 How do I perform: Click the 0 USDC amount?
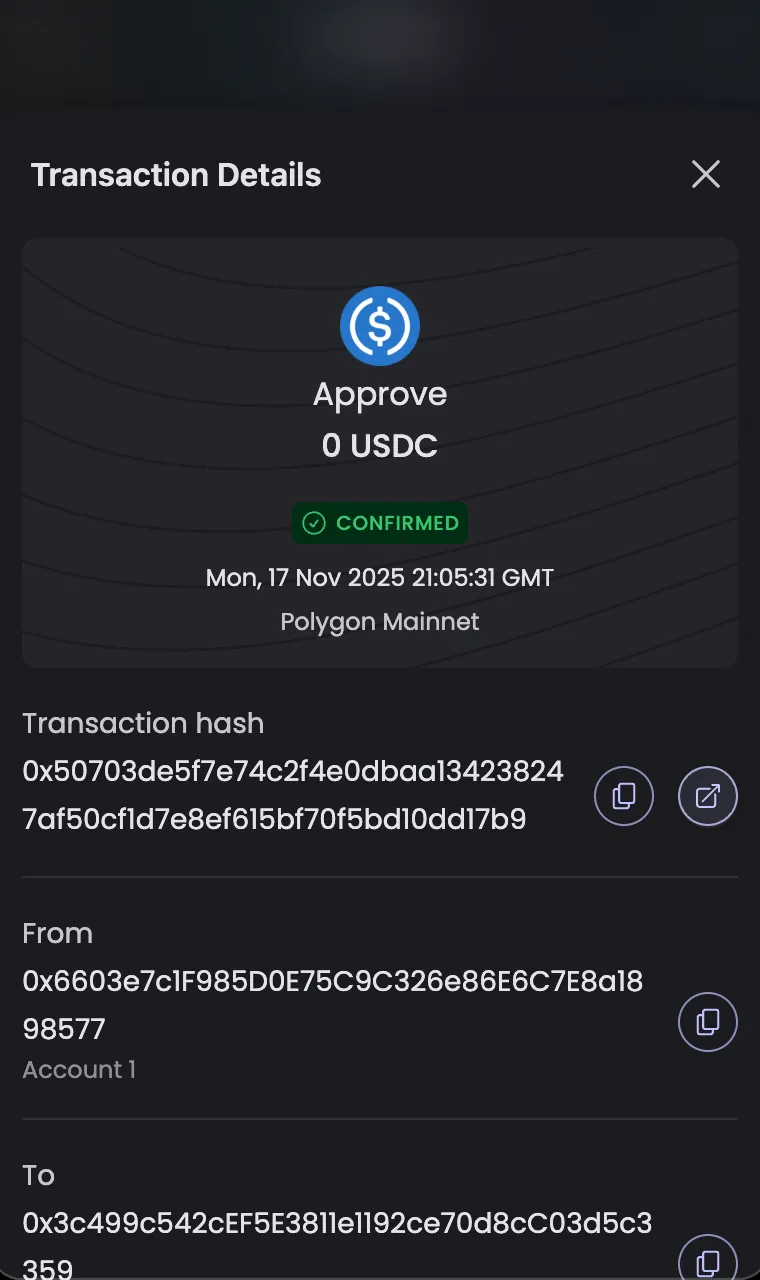point(380,446)
